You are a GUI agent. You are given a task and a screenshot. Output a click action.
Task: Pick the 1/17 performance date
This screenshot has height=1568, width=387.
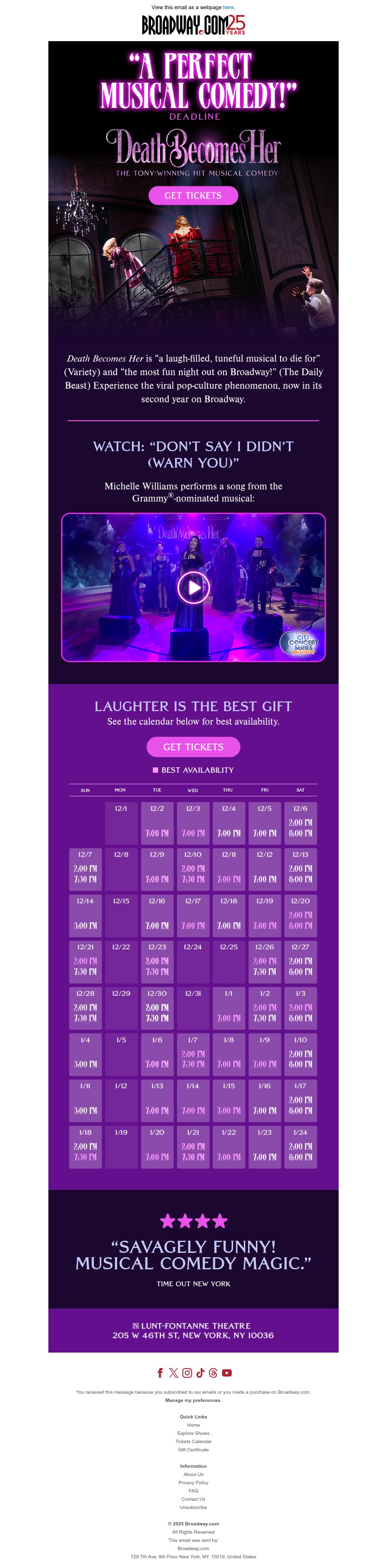(300, 1100)
